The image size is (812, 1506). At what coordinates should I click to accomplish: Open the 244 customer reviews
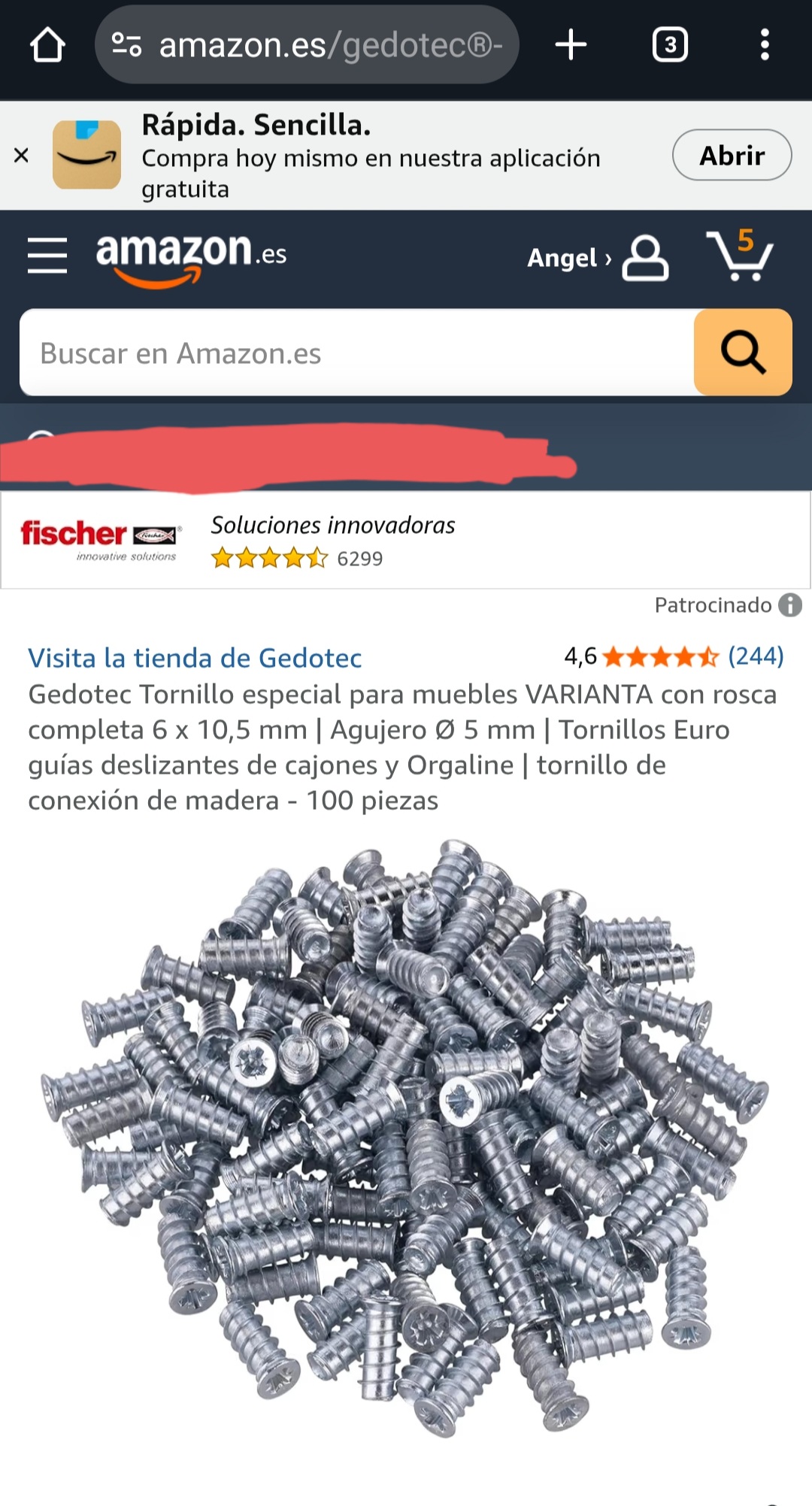pos(756,656)
